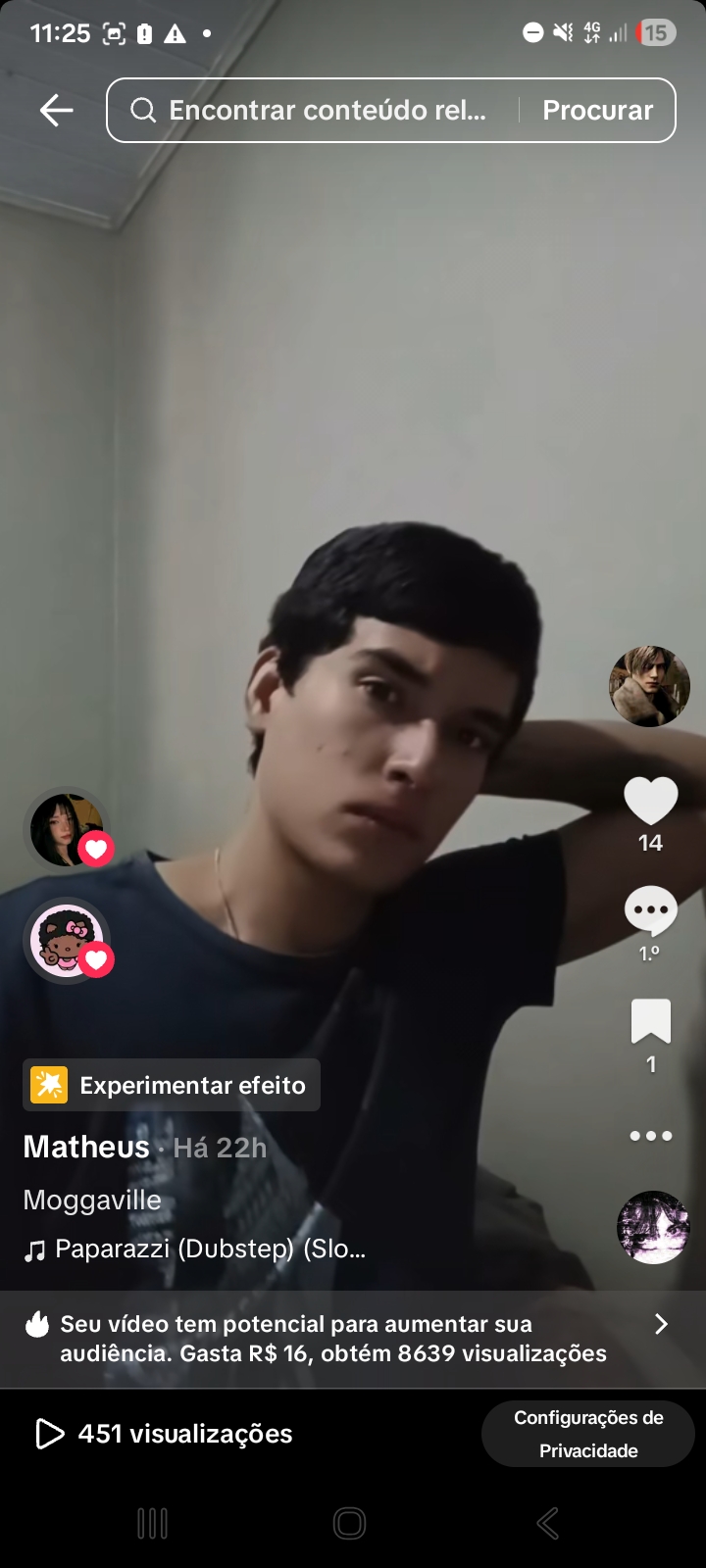Screen dimensions: 706x1568
Task: Open the system recent apps button
Action: [152, 1523]
